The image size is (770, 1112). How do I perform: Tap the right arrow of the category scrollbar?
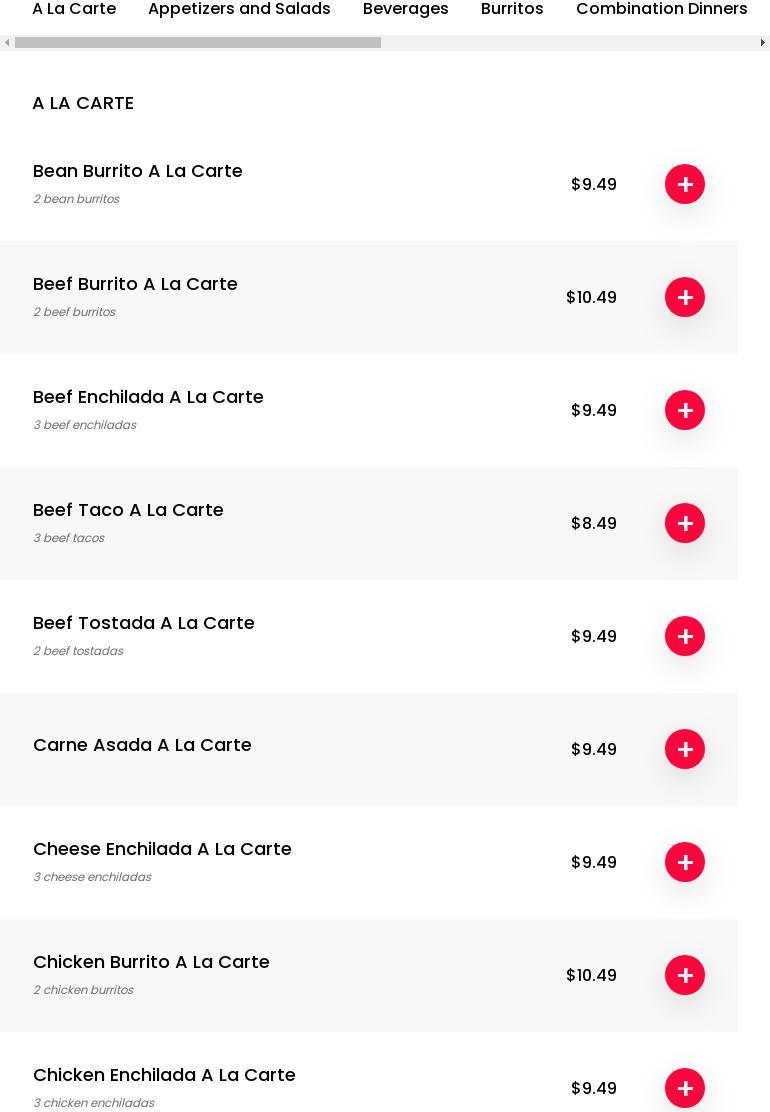[763, 43]
